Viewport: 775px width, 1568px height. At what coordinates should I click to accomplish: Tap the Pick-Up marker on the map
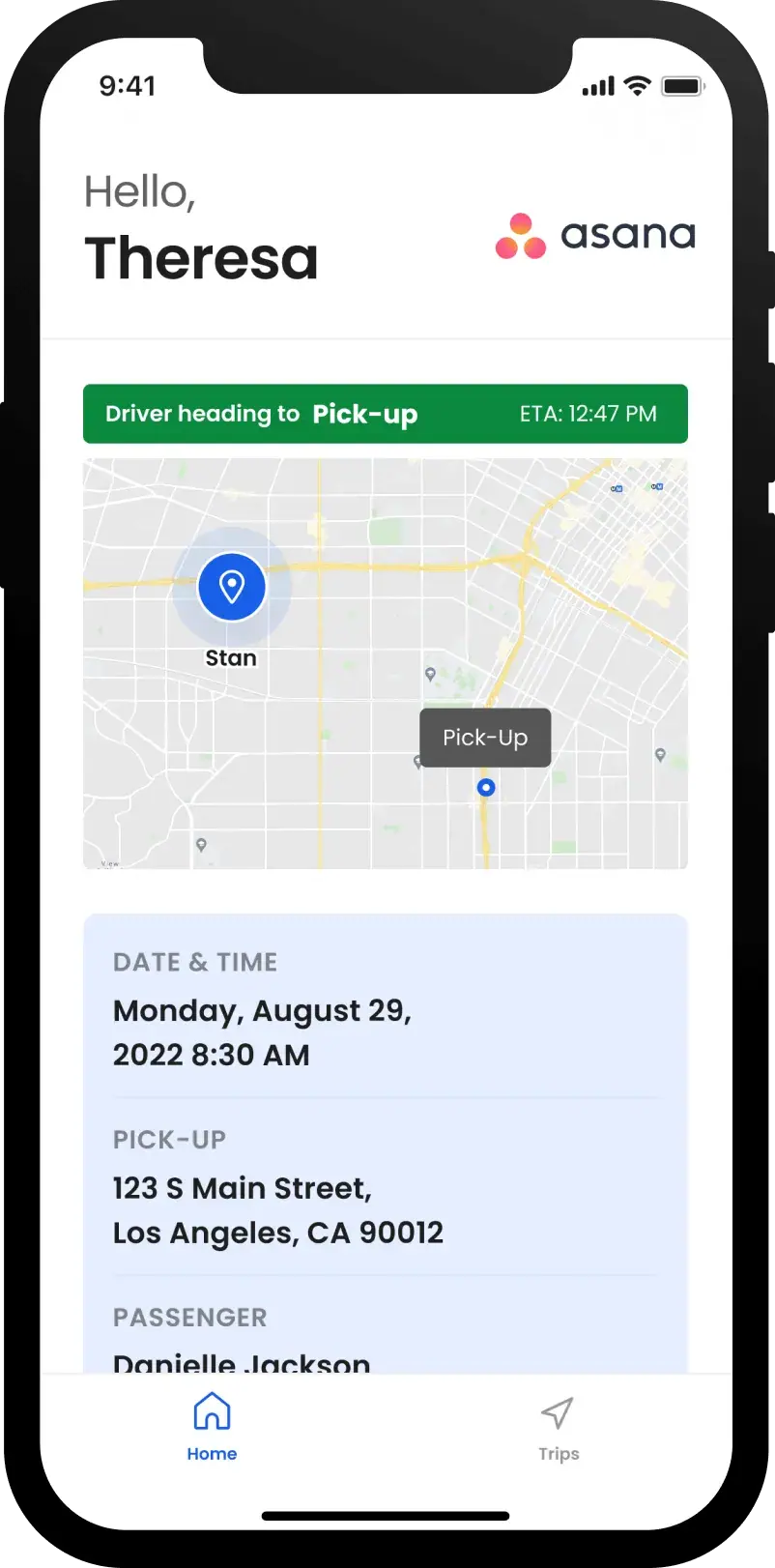coord(486,788)
